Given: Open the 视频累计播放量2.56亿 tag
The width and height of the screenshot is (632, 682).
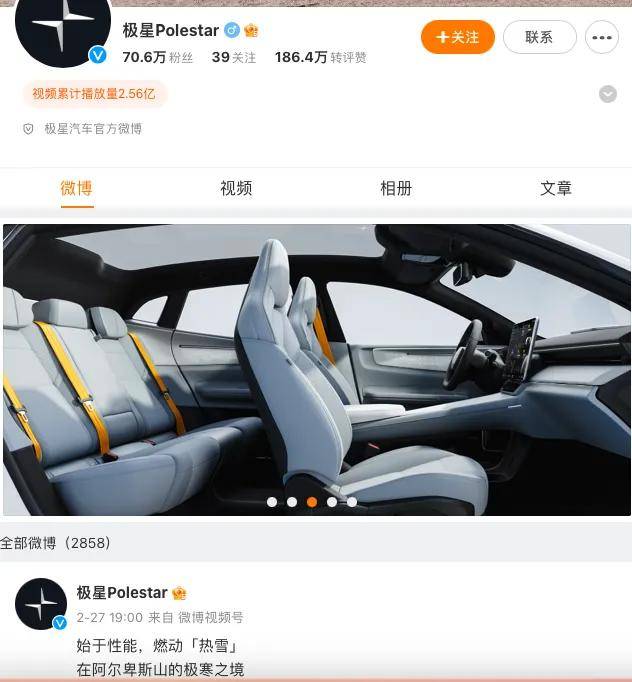Looking at the screenshot, I should point(94,94).
